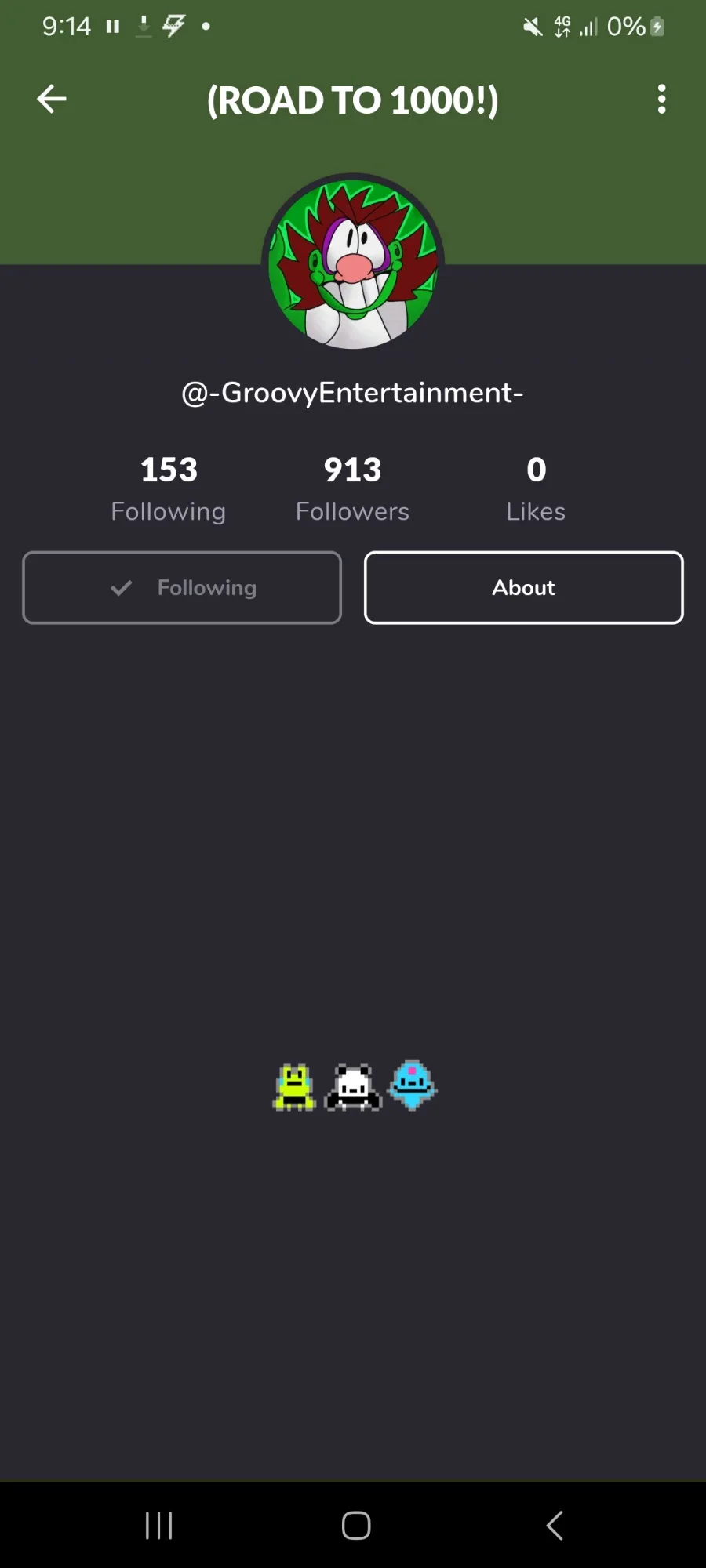The width and height of the screenshot is (706, 1568).
Task: View the 913 Followers list
Action: [x=352, y=489]
